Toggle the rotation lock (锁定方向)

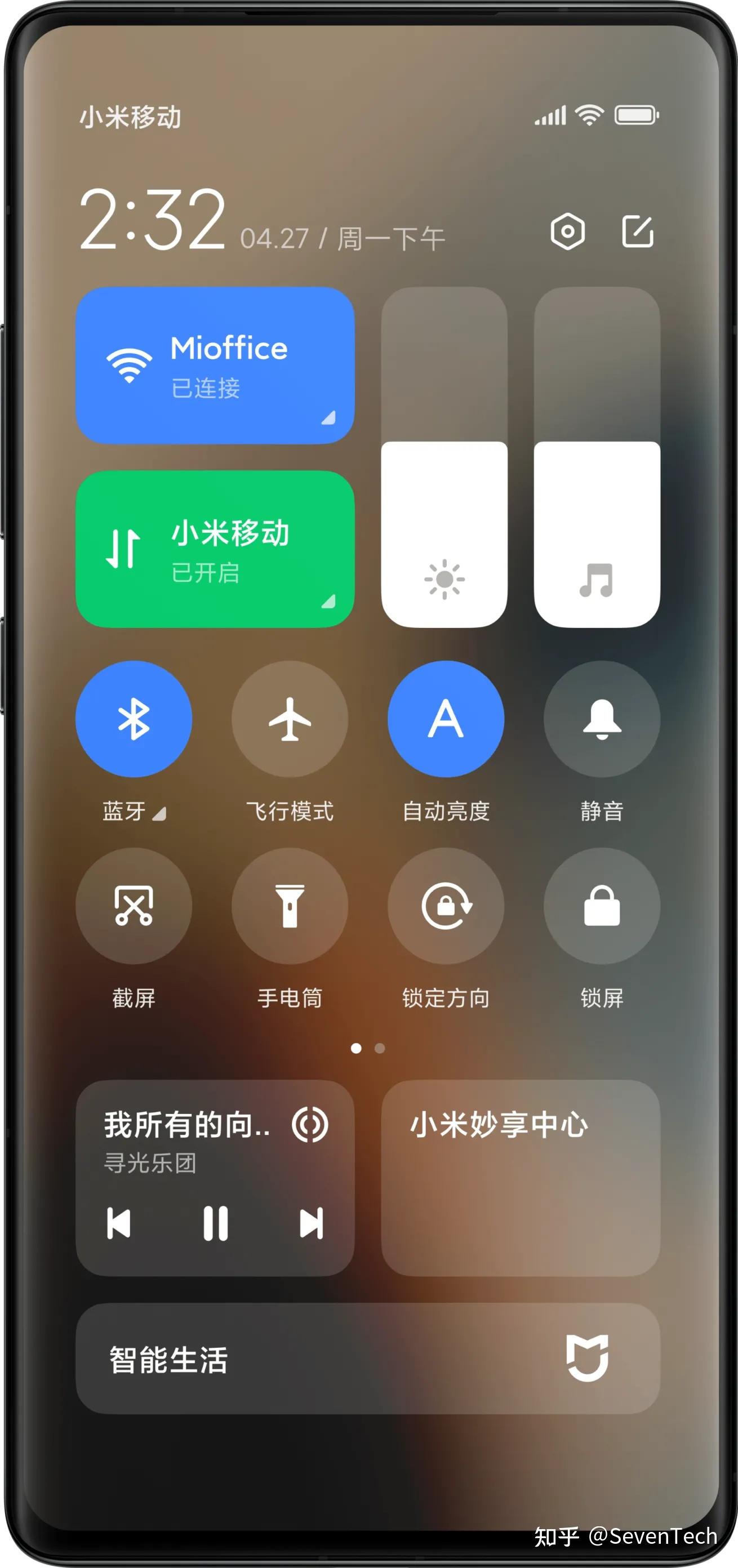click(x=446, y=906)
